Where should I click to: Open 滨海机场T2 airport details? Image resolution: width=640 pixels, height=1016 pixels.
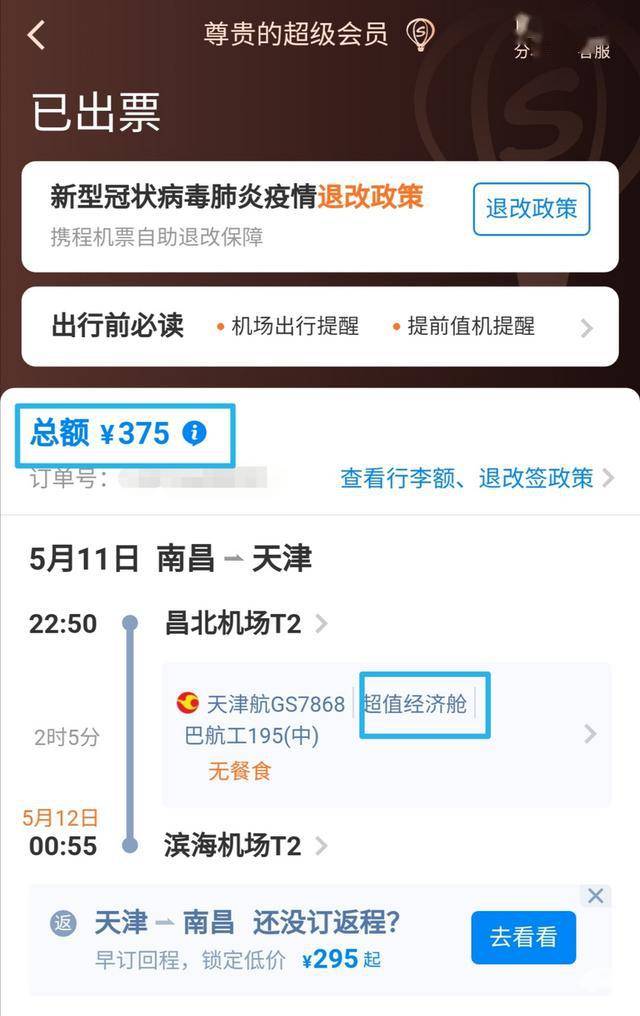point(245,846)
